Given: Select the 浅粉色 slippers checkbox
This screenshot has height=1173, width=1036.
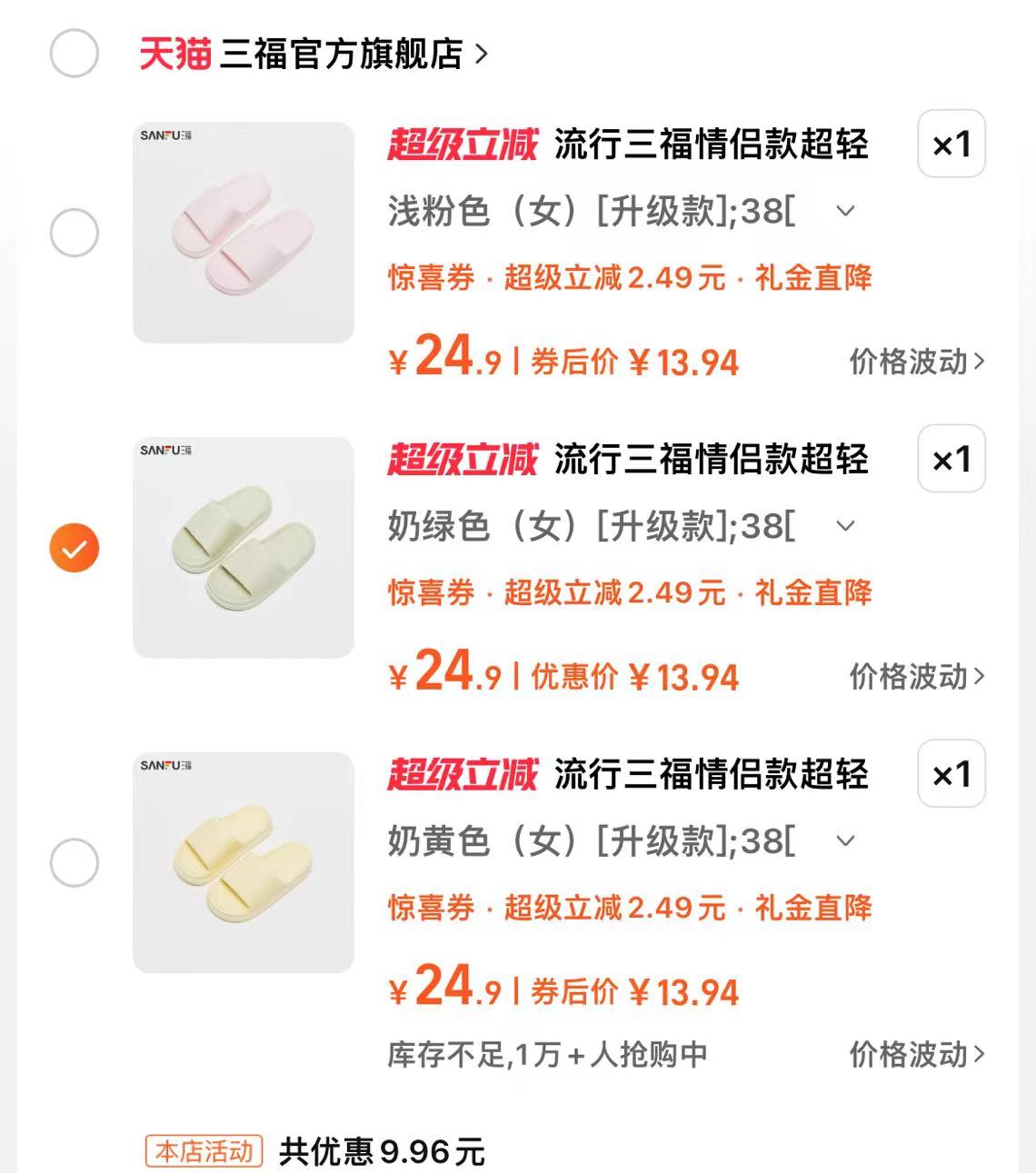Looking at the screenshot, I should click(x=74, y=233).
